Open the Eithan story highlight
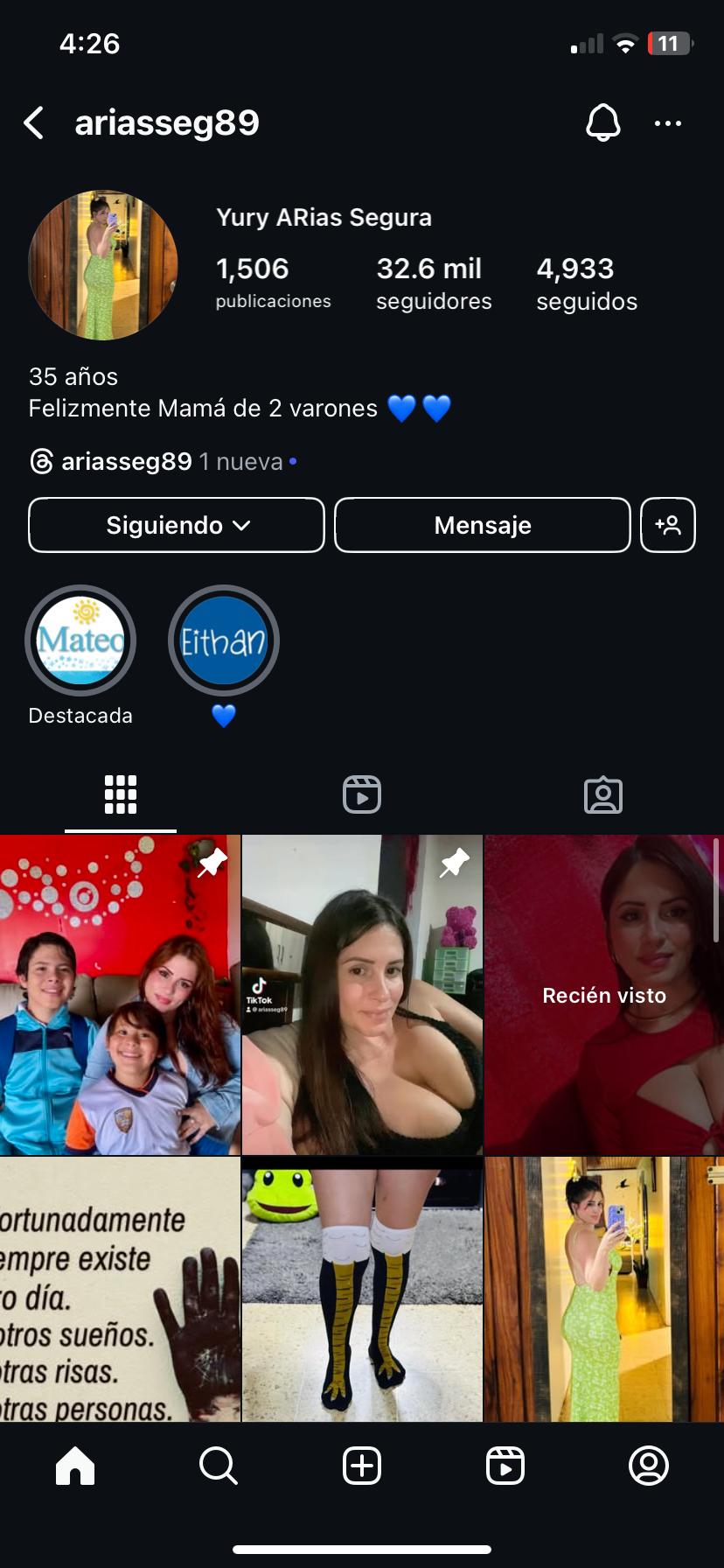This screenshot has width=724, height=1568. (x=224, y=641)
